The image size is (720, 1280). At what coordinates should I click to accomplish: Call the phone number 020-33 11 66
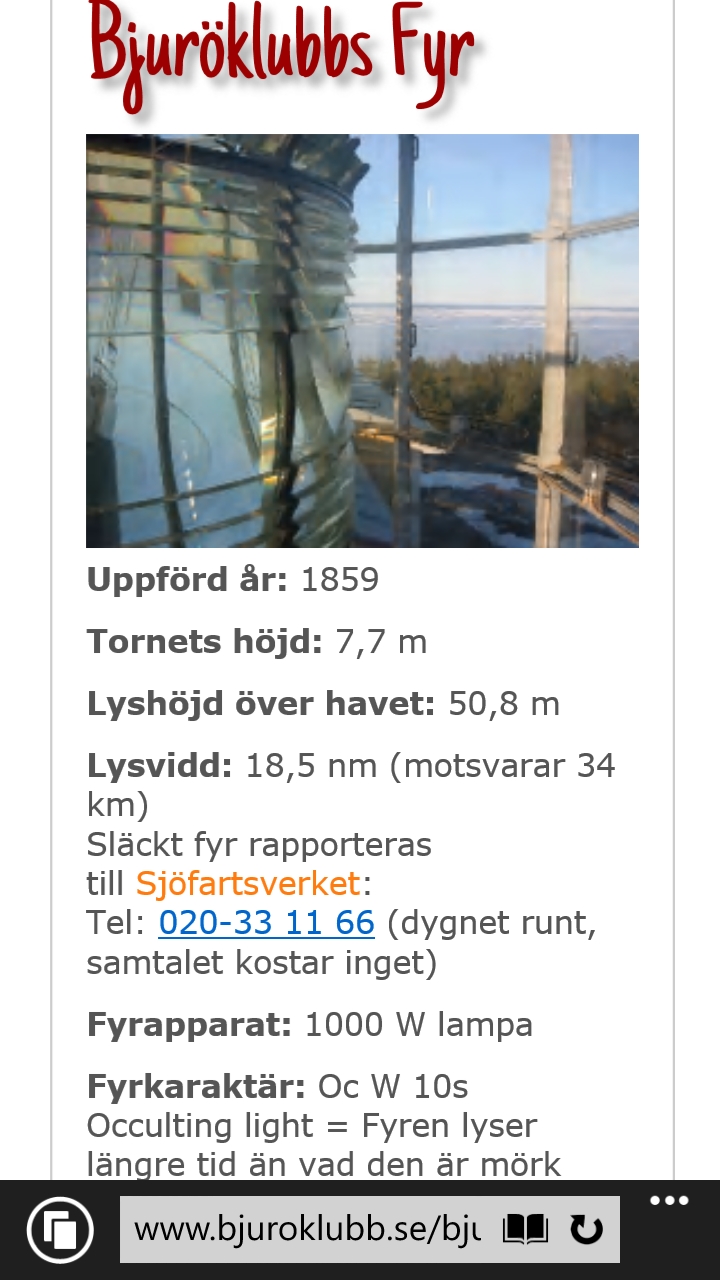click(x=266, y=923)
